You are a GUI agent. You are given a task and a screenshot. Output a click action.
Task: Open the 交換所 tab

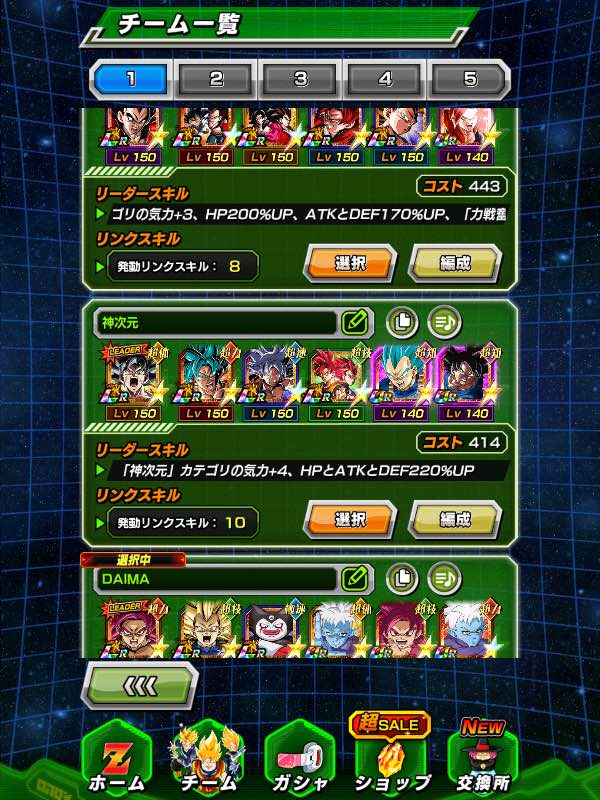(x=483, y=758)
